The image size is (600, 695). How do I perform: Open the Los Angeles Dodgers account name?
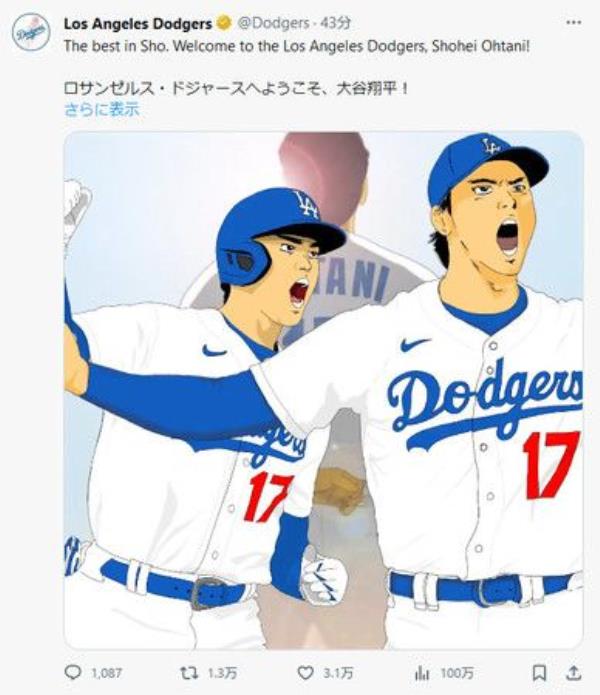[x=137, y=22]
